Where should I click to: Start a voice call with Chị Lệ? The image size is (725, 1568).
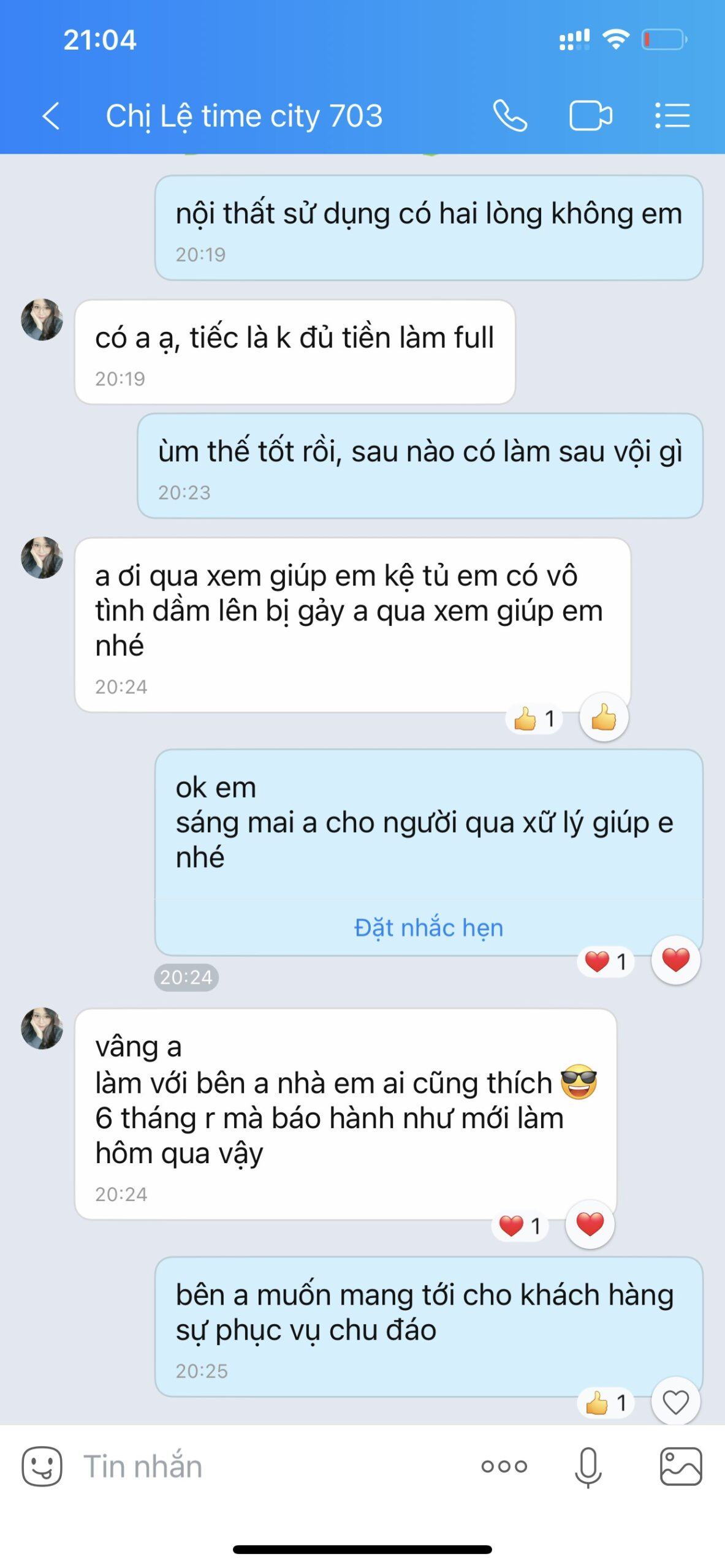click(510, 116)
